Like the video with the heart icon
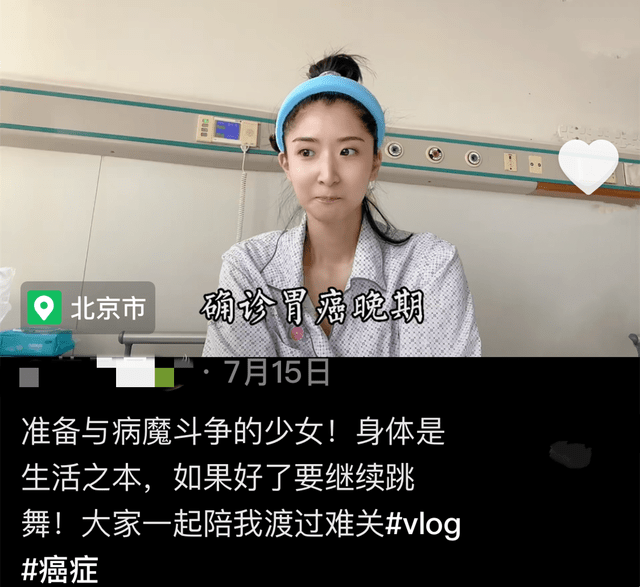This screenshot has width=640, height=587. [588, 166]
